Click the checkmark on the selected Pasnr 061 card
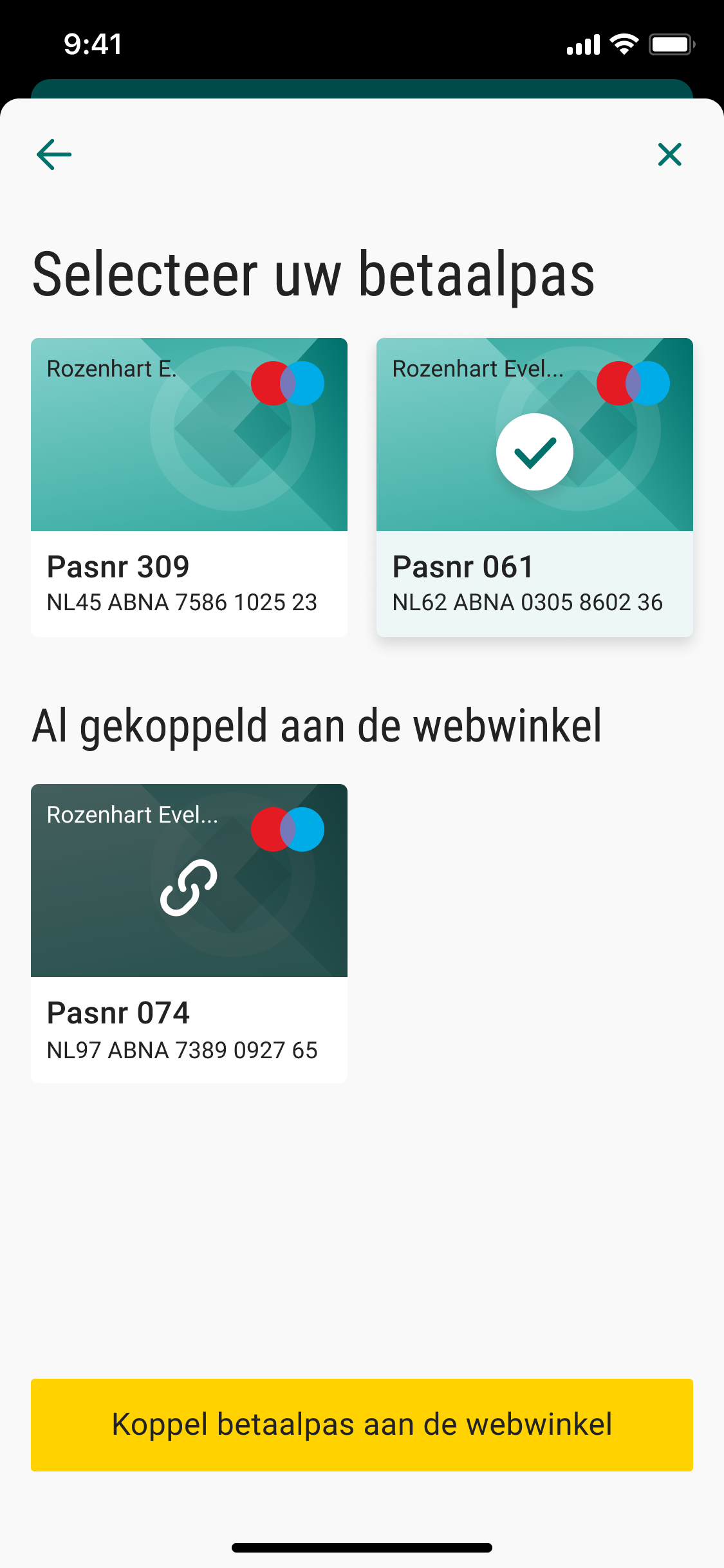724x1568 pixels. (x=534, y=452)
